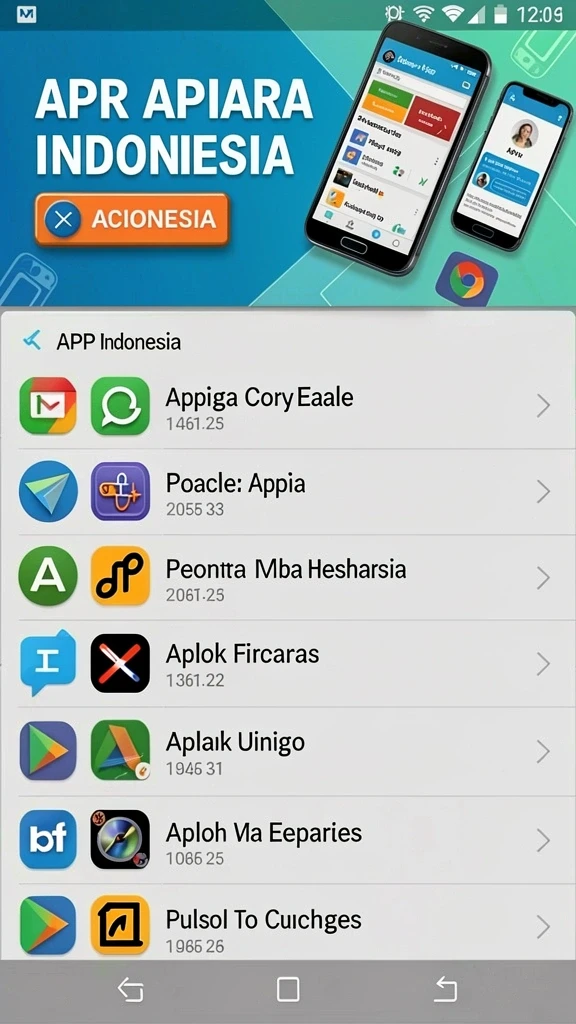Open the Poacle: Appia entry
Screen dimensions: 576x1024
pos(288,492)
